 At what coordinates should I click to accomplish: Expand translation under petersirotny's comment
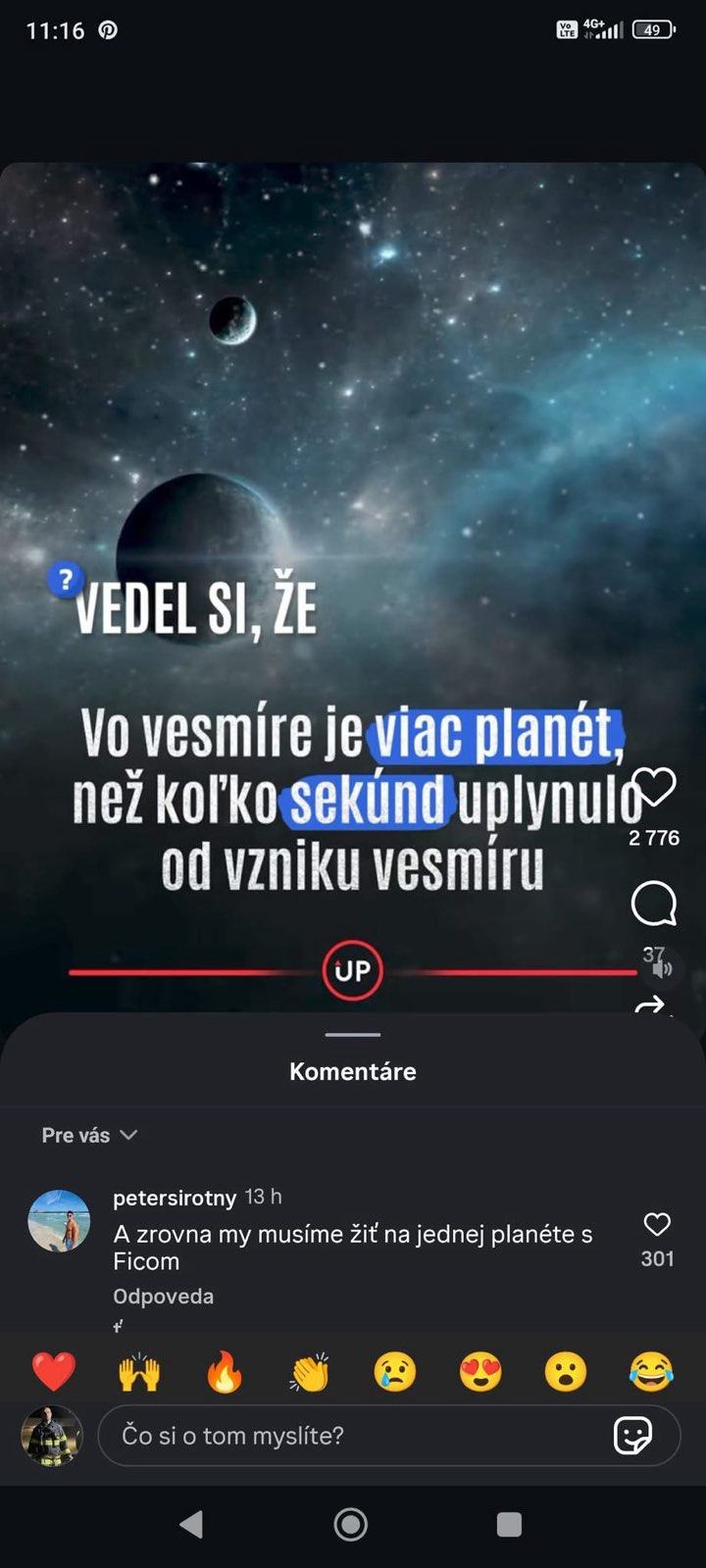118,1325
